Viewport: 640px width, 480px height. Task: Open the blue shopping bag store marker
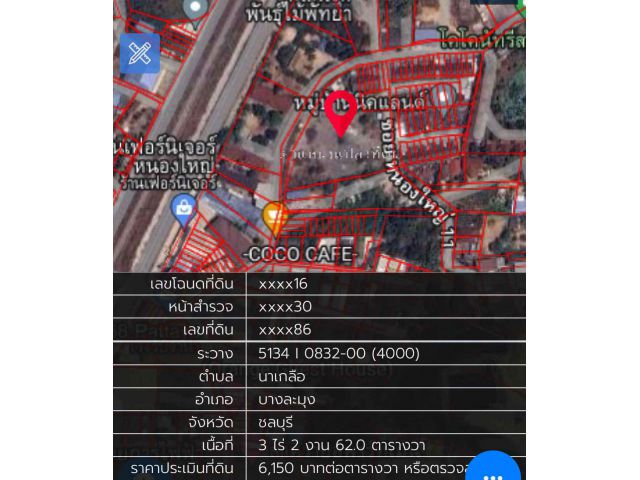point(183,208)
